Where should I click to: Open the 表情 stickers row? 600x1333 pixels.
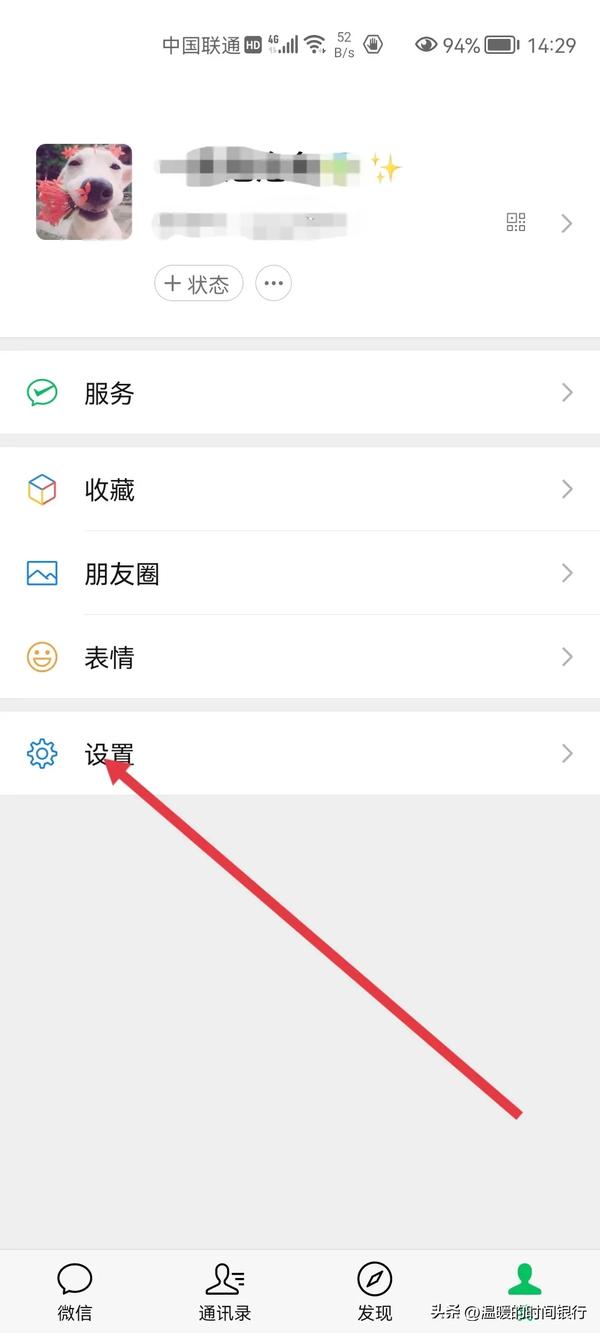click(x=300, y=658)
